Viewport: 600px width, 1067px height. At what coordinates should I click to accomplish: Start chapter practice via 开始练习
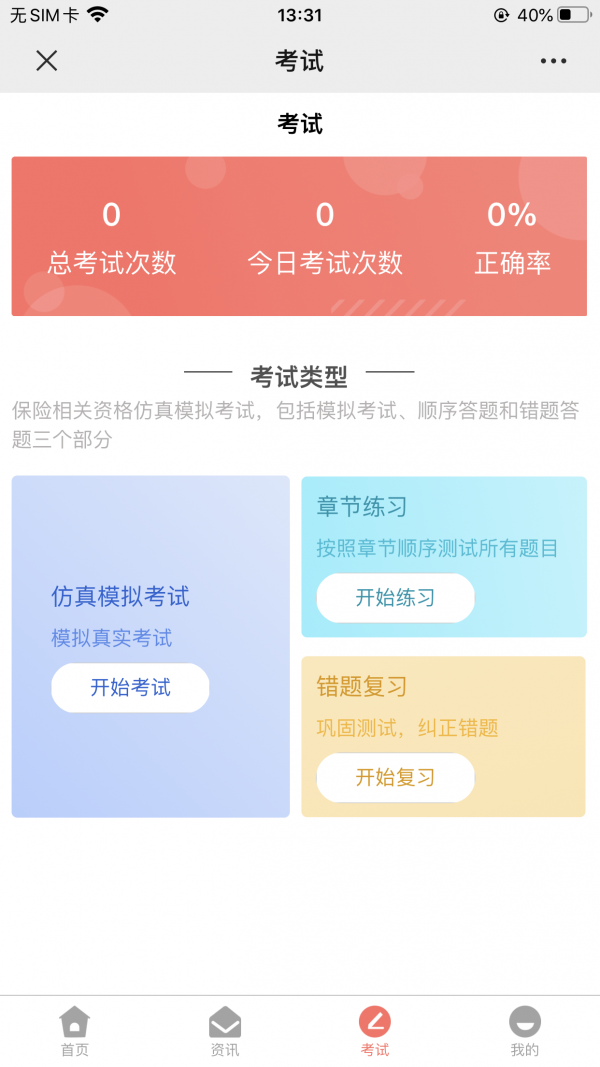395,597
